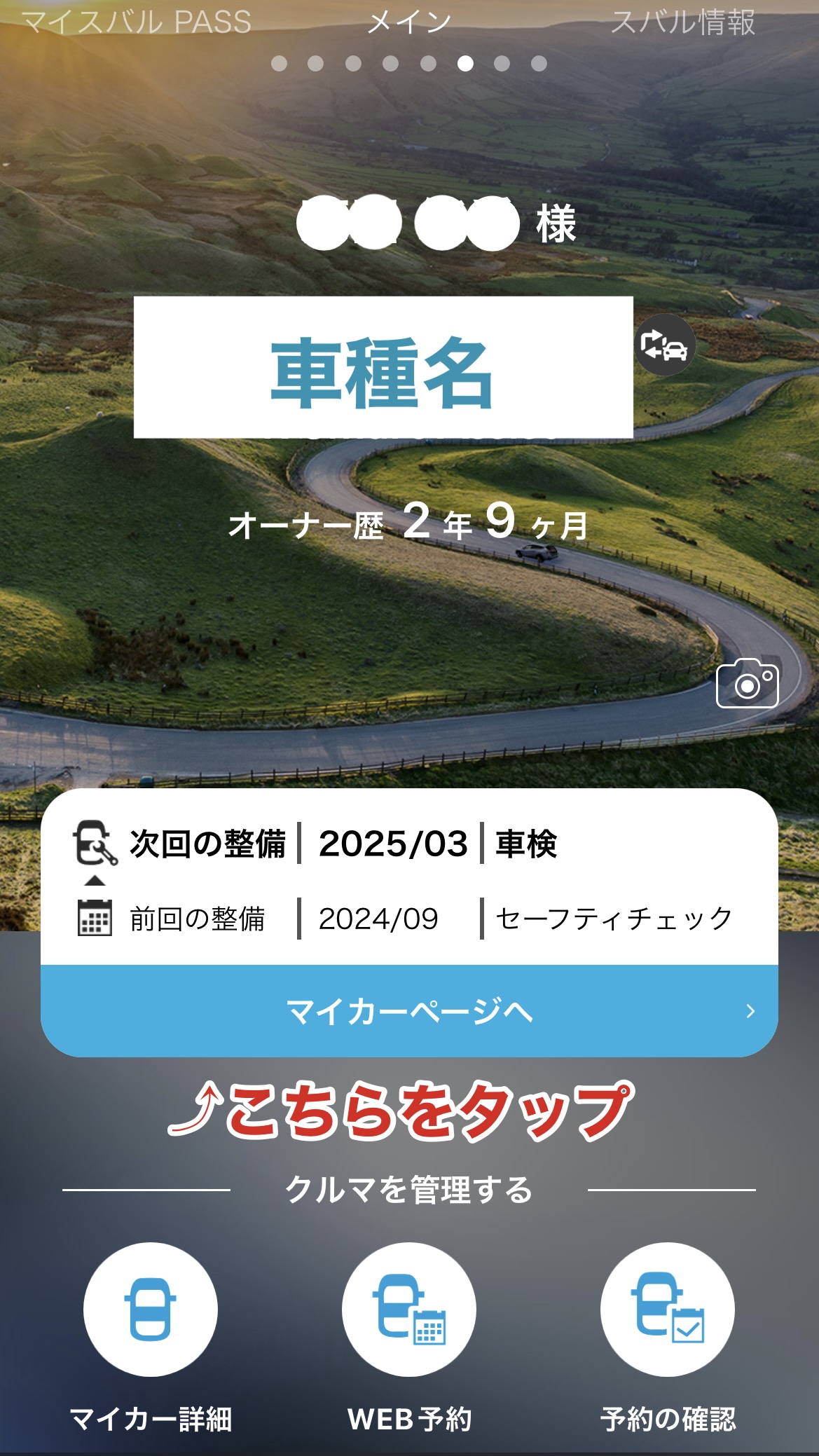Tap the car switch icon
Viewport: 819px width, 1456px height.
664,345
